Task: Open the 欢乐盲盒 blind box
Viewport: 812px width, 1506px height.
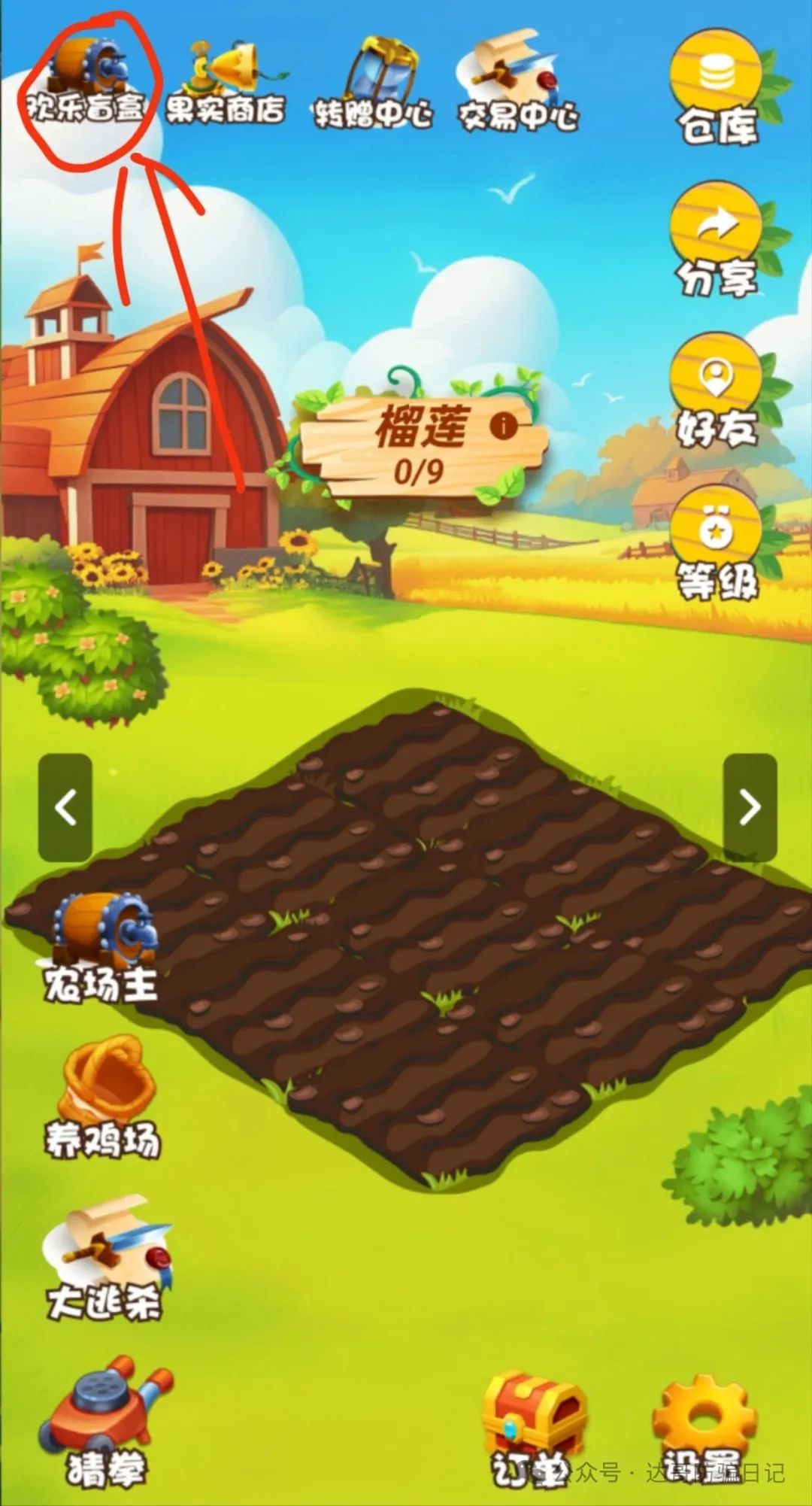Action: tap(86, 79)
